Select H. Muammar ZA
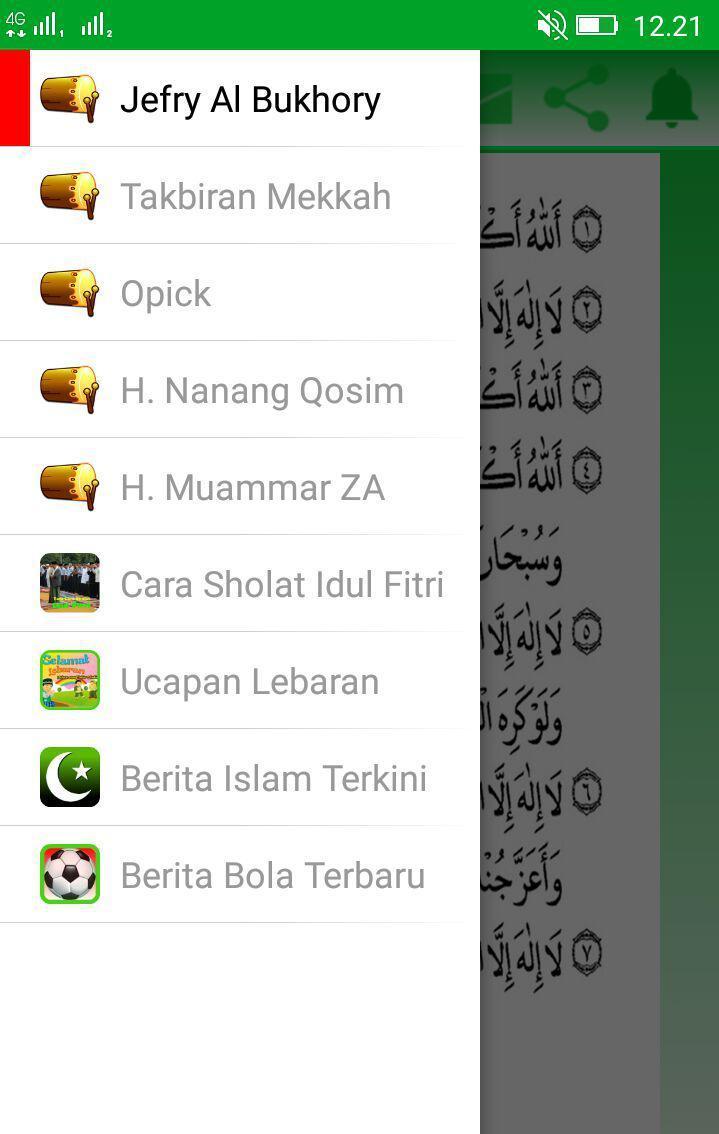The height and width of the screenshot is (1134, 719). 252,488
